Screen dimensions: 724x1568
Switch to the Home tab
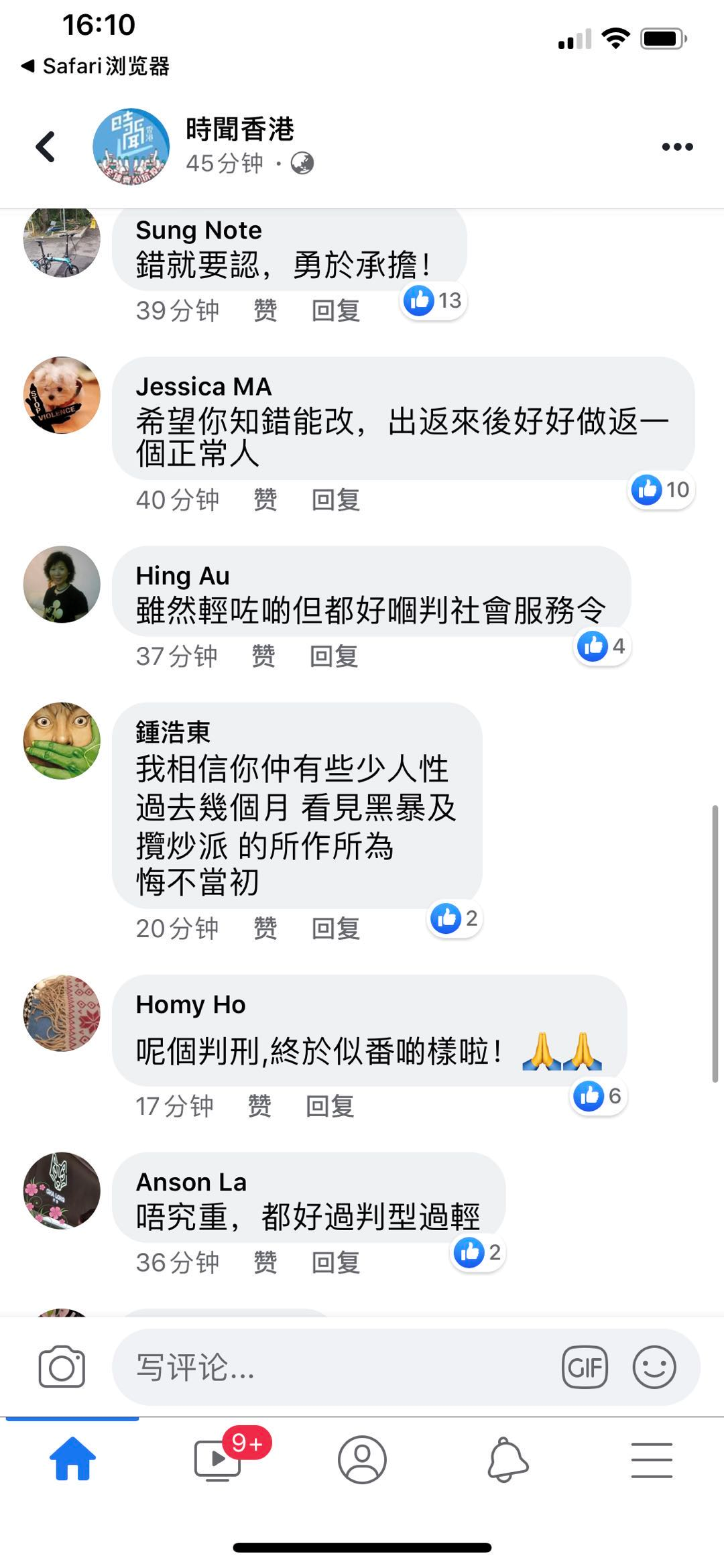coord(72,1459)
